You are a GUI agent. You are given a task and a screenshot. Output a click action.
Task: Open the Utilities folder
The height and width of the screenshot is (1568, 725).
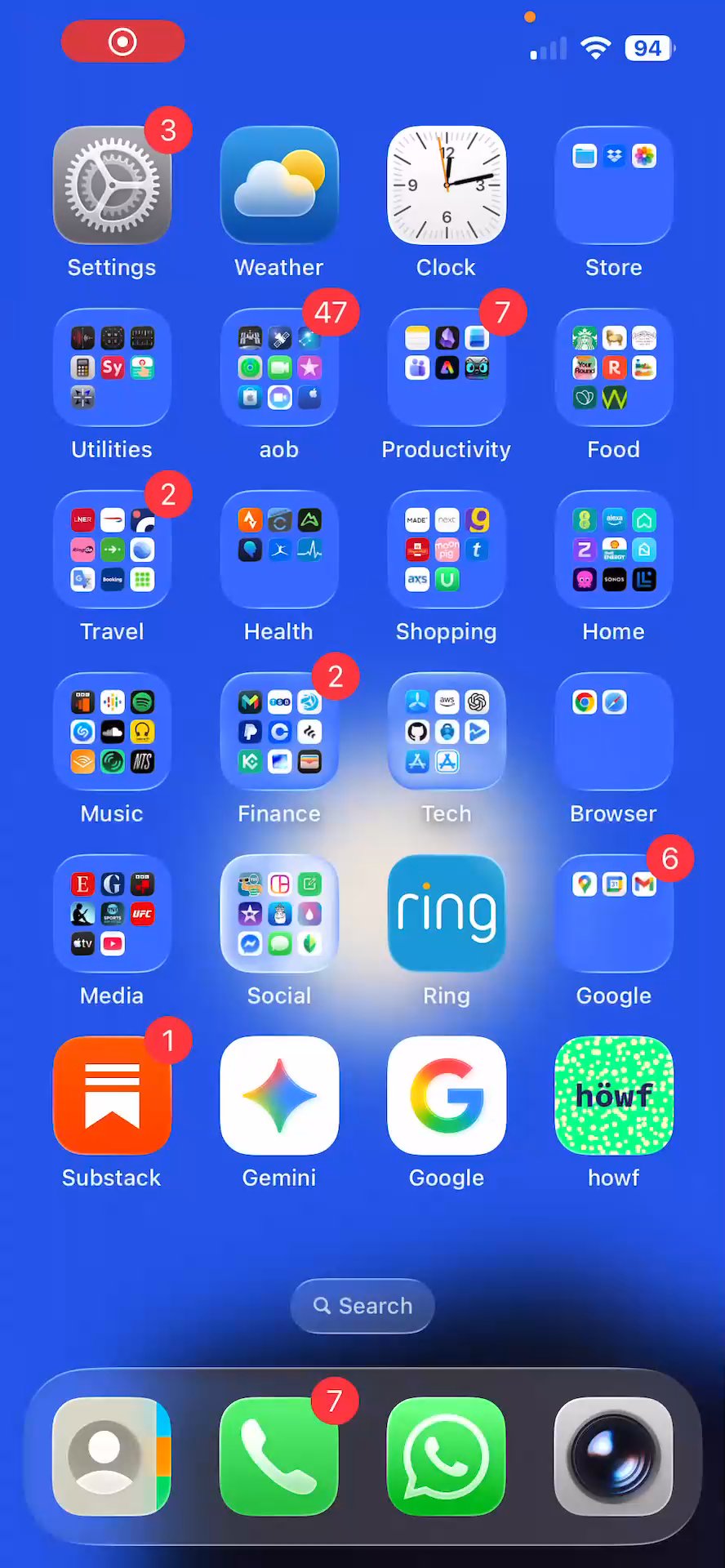tap(112, 367)
